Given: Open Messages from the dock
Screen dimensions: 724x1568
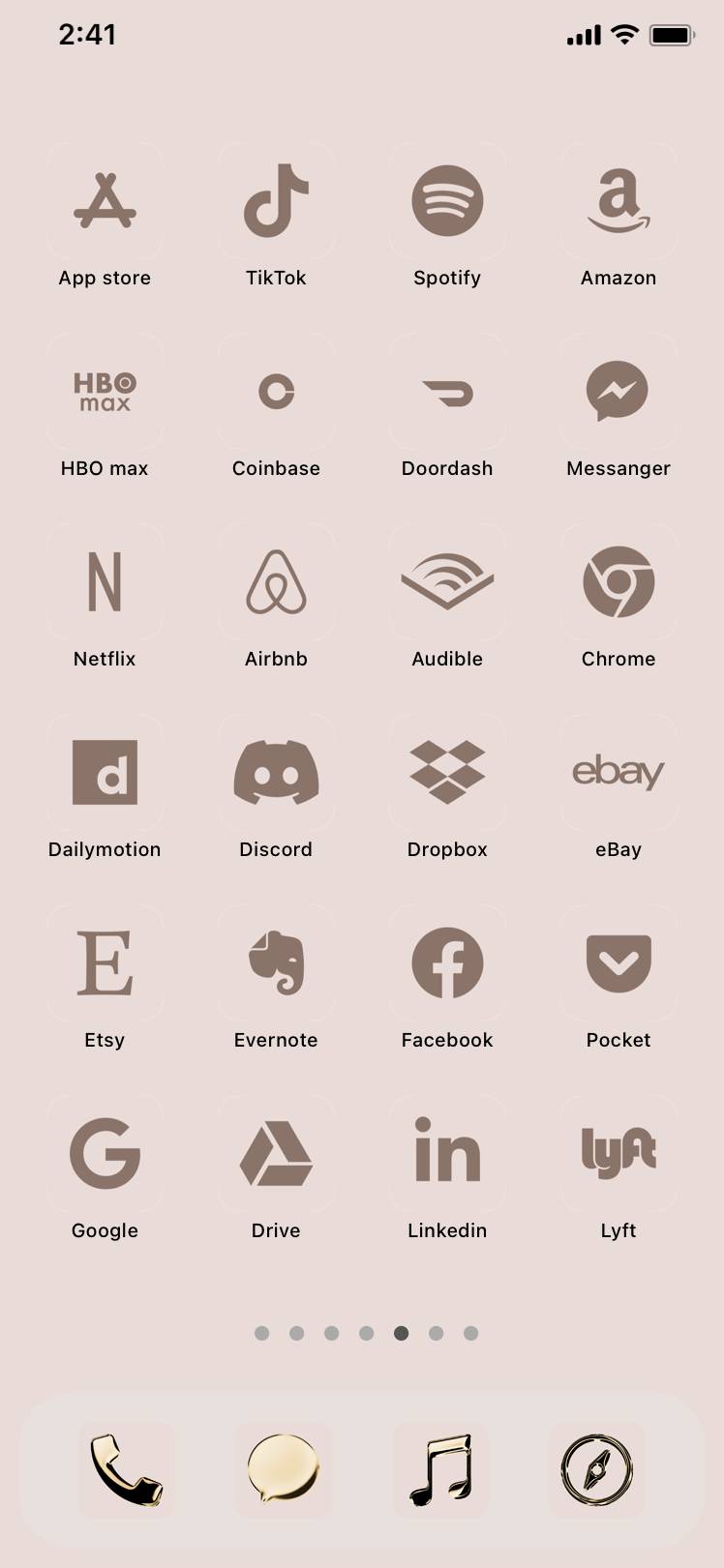Looking at the screenshot, I should click(x=283, y=1469).
